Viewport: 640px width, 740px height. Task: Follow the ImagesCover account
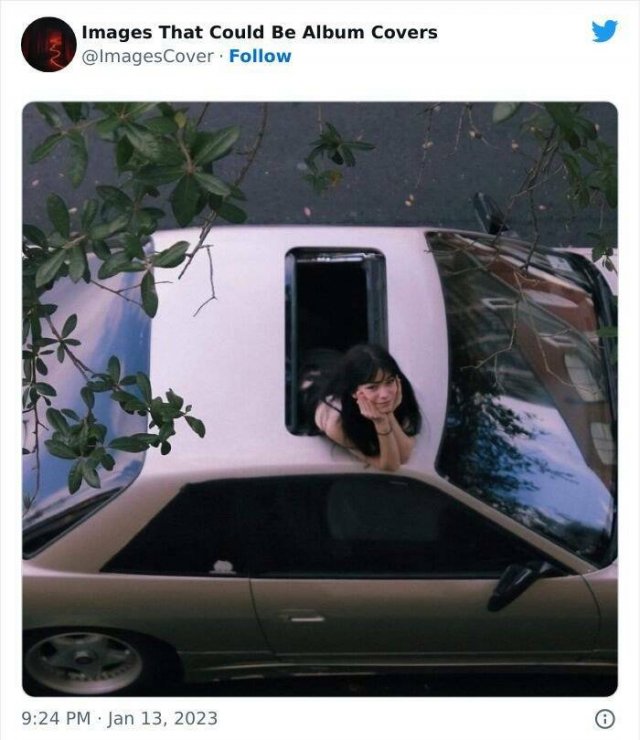point(260,56)
